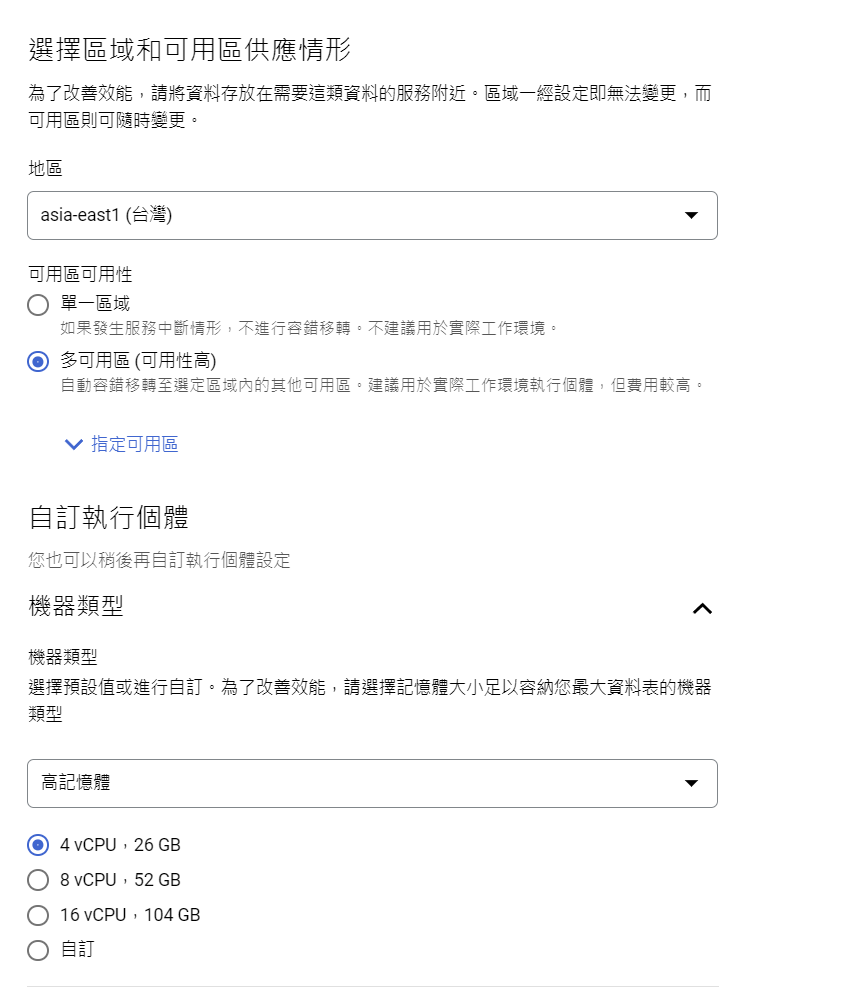Choose 16 vCPU, 104 GB
Viewport: 850px width, 997px height.
pyautogui.click(x=38, y=915)
